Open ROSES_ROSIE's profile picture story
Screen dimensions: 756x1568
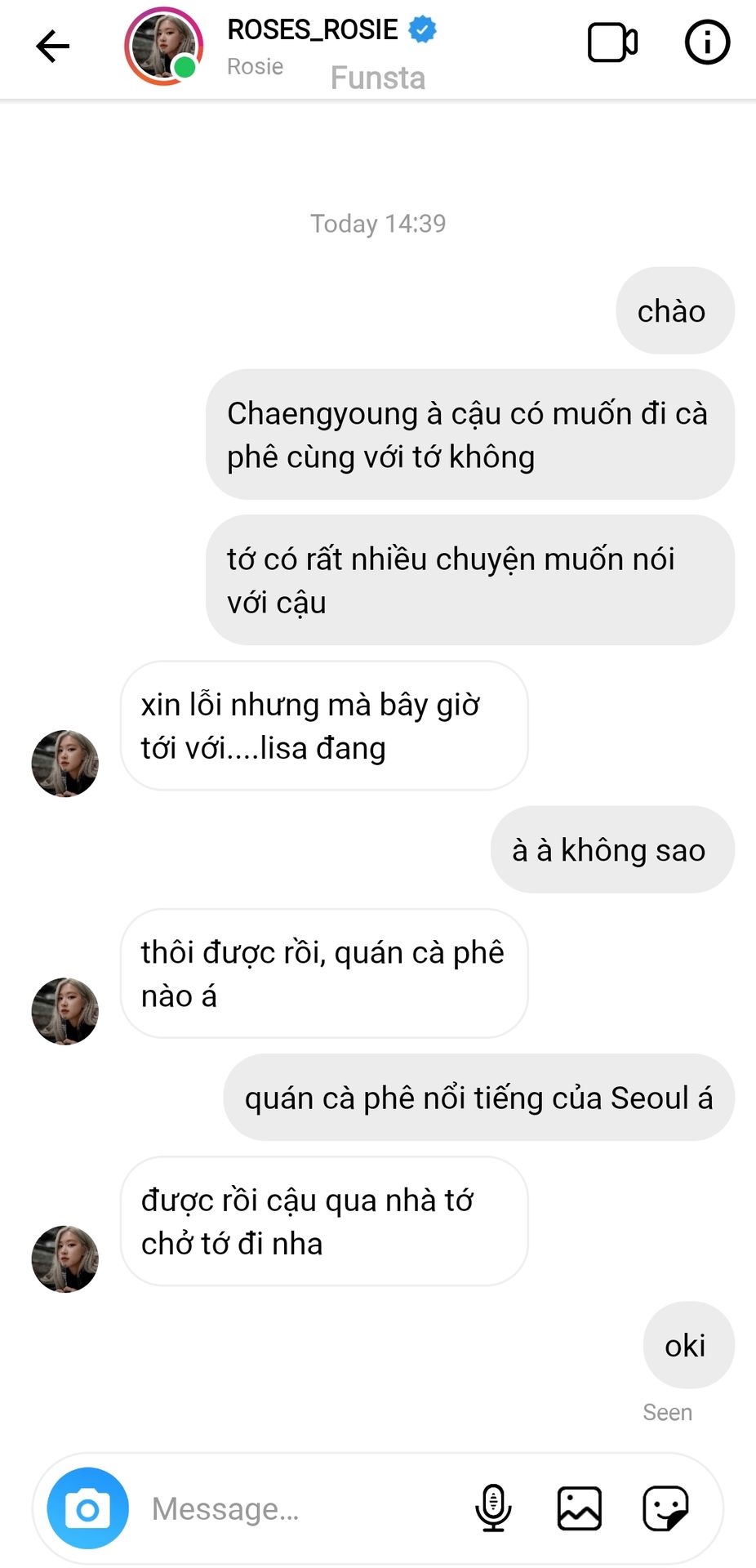click(x=164, y=47)
